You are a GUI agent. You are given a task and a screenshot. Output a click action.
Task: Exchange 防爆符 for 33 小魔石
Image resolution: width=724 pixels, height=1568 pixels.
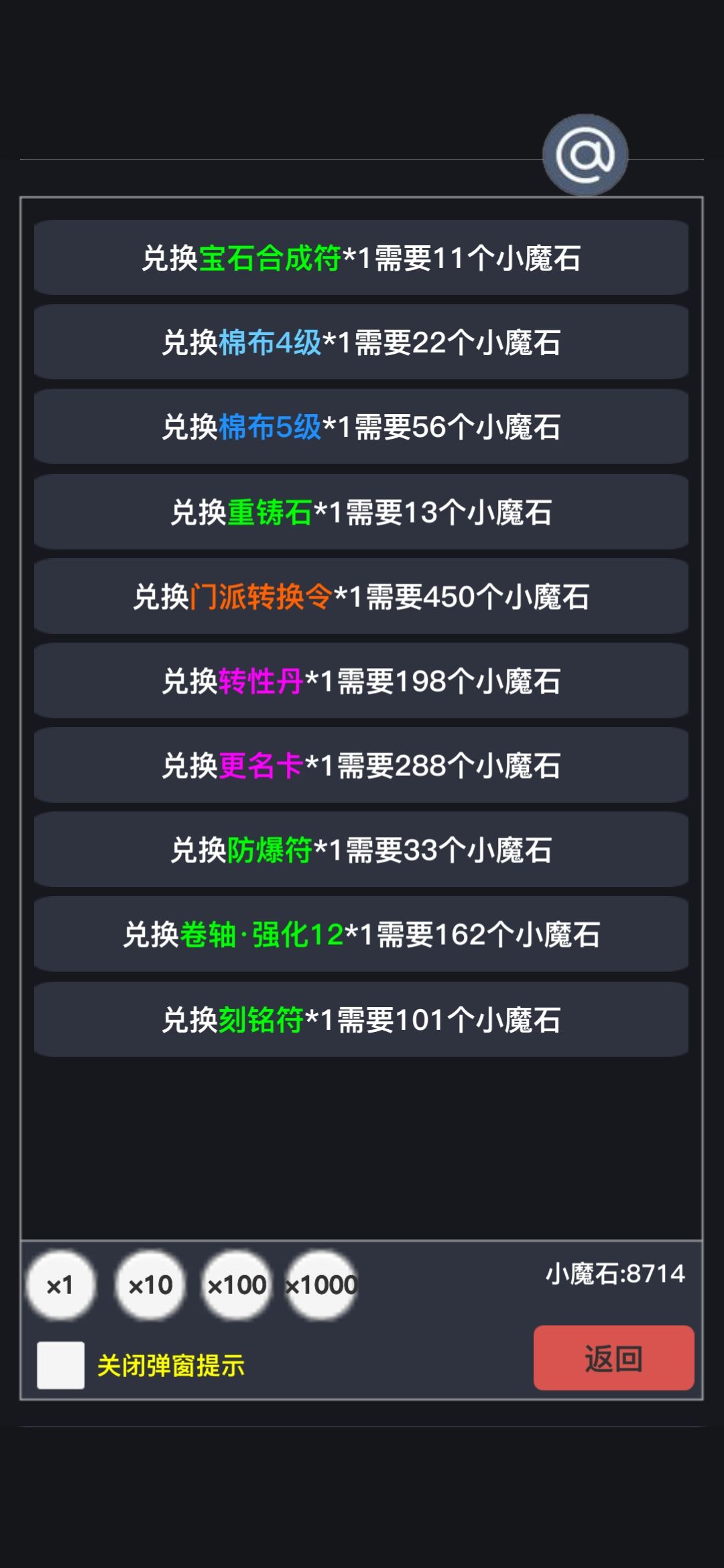(x=361, y=850)
